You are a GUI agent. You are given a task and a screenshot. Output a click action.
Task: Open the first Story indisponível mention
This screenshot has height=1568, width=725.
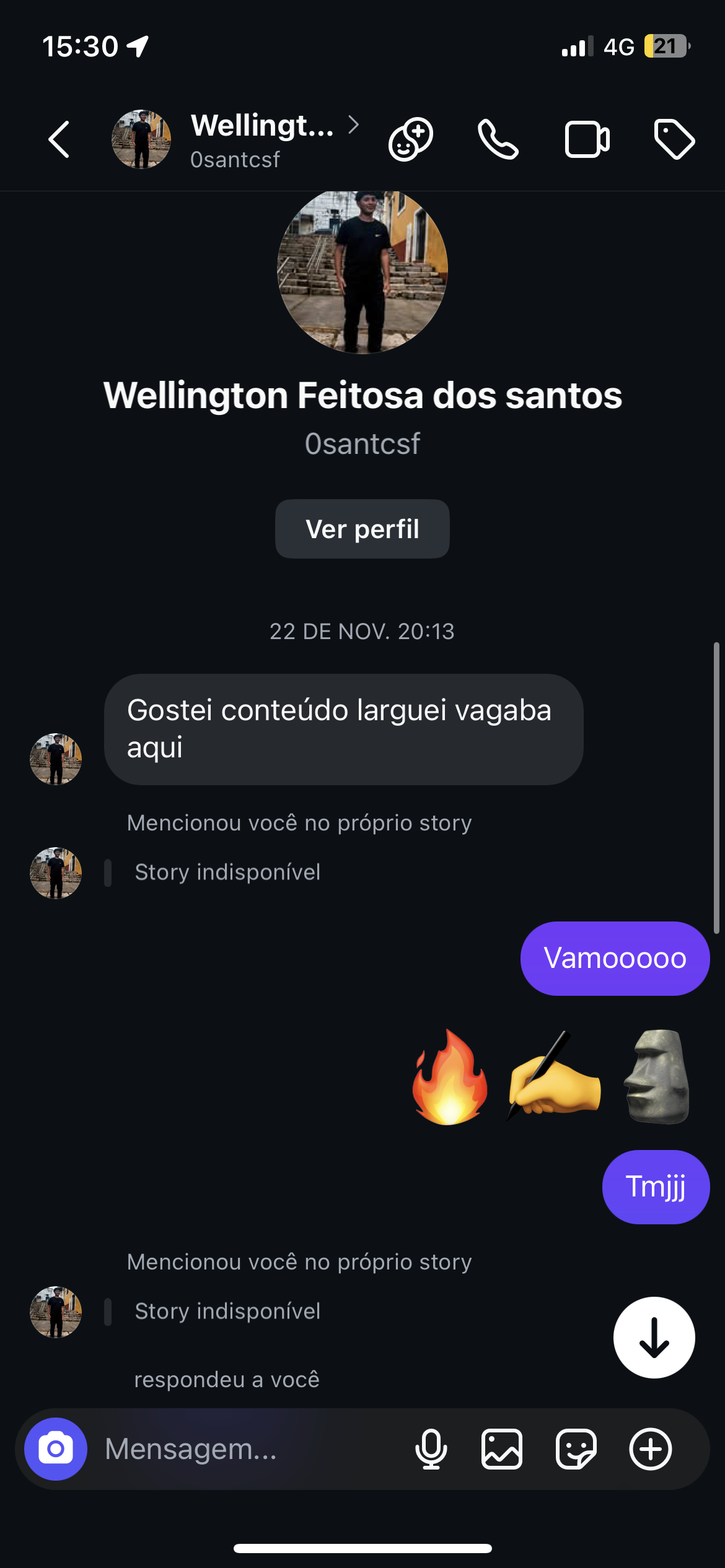click(227, 872)
